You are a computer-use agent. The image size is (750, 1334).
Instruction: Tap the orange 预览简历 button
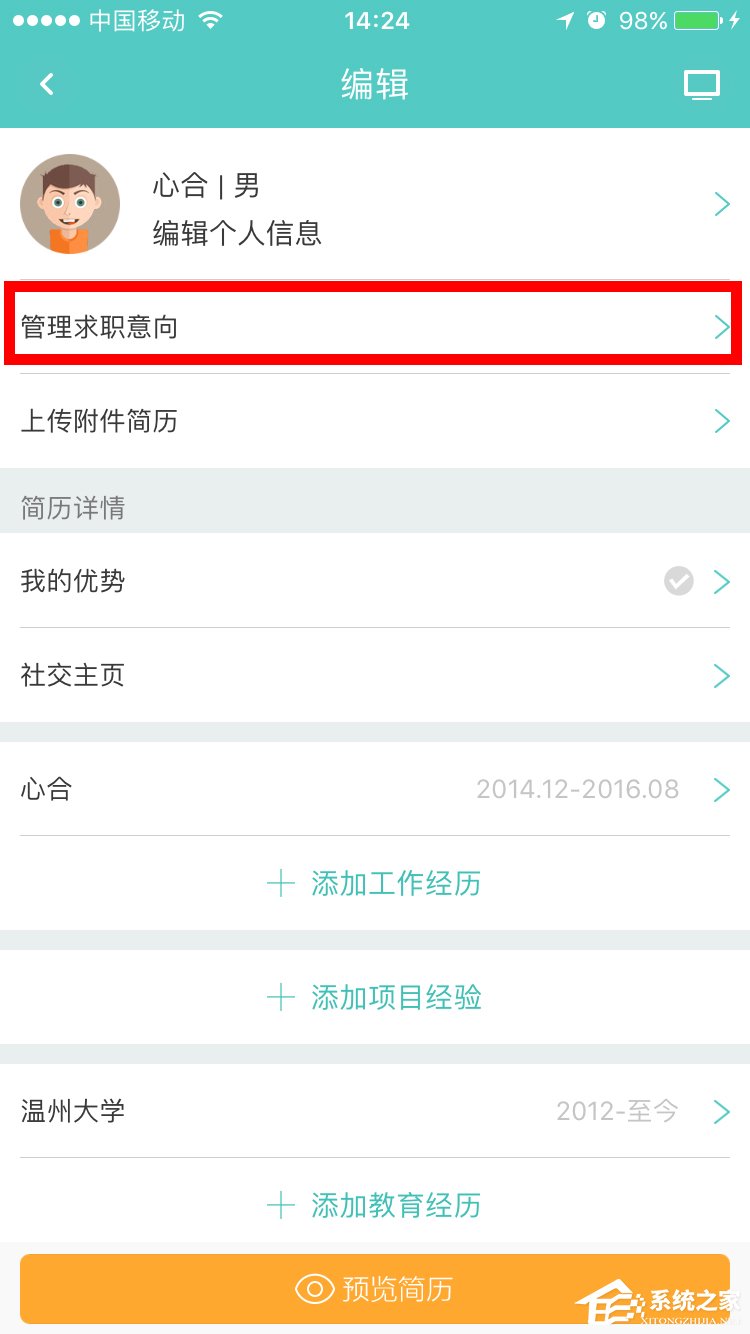(x=375, y=1289)
